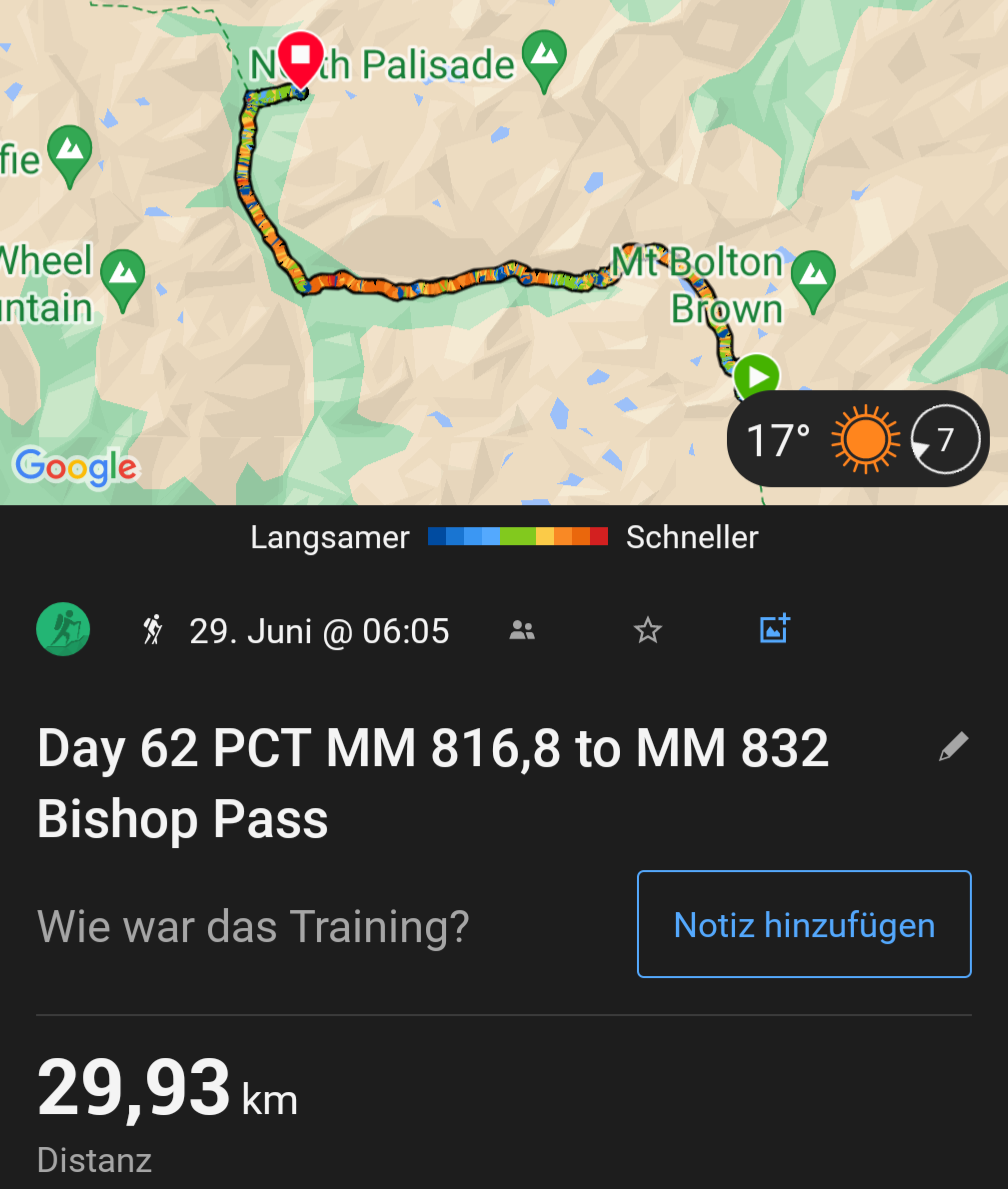Open the people sharing icon
1008x1189 pixels.
pyautogui.click(x=522, y=630)
